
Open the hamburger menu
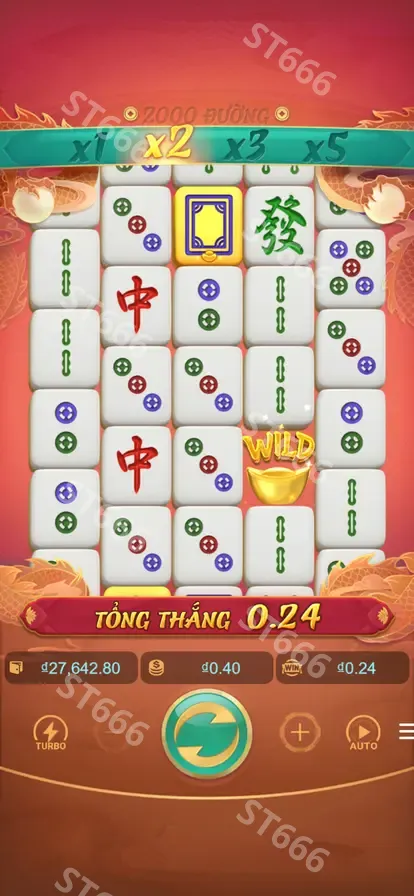[x=407, y=732]
